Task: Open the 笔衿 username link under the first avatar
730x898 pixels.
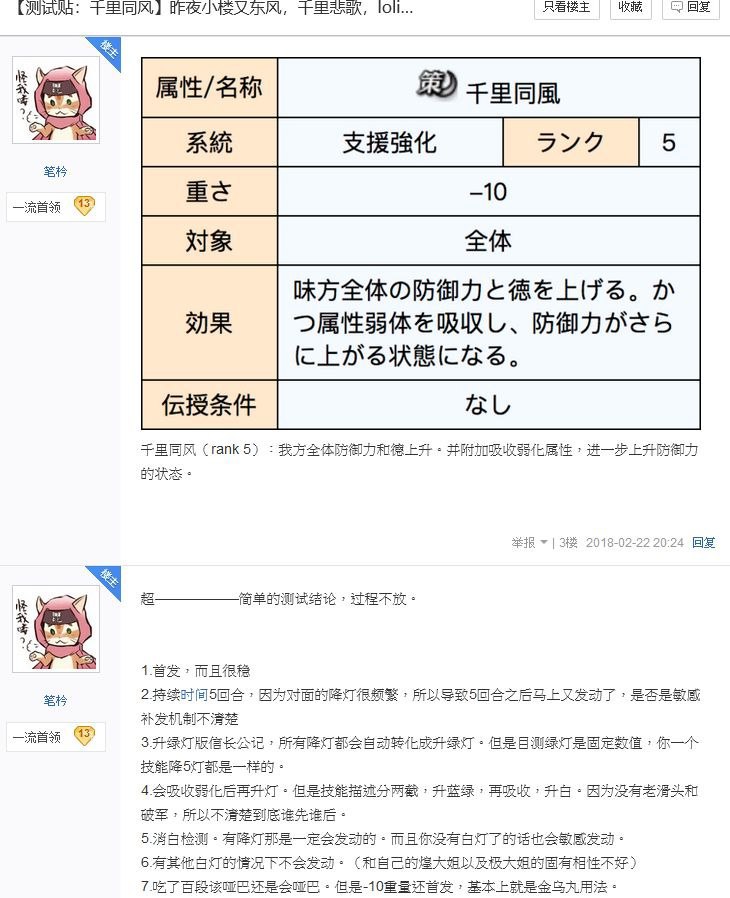Action: 56,171
